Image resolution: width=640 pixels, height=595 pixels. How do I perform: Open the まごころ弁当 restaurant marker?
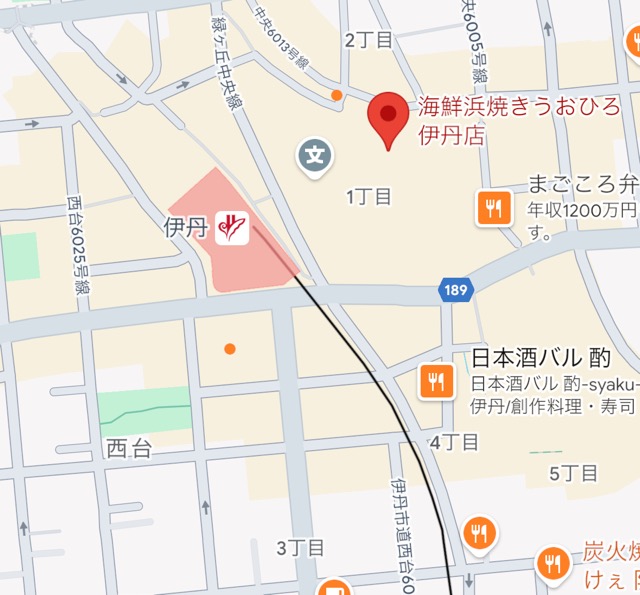coord(494,208)
